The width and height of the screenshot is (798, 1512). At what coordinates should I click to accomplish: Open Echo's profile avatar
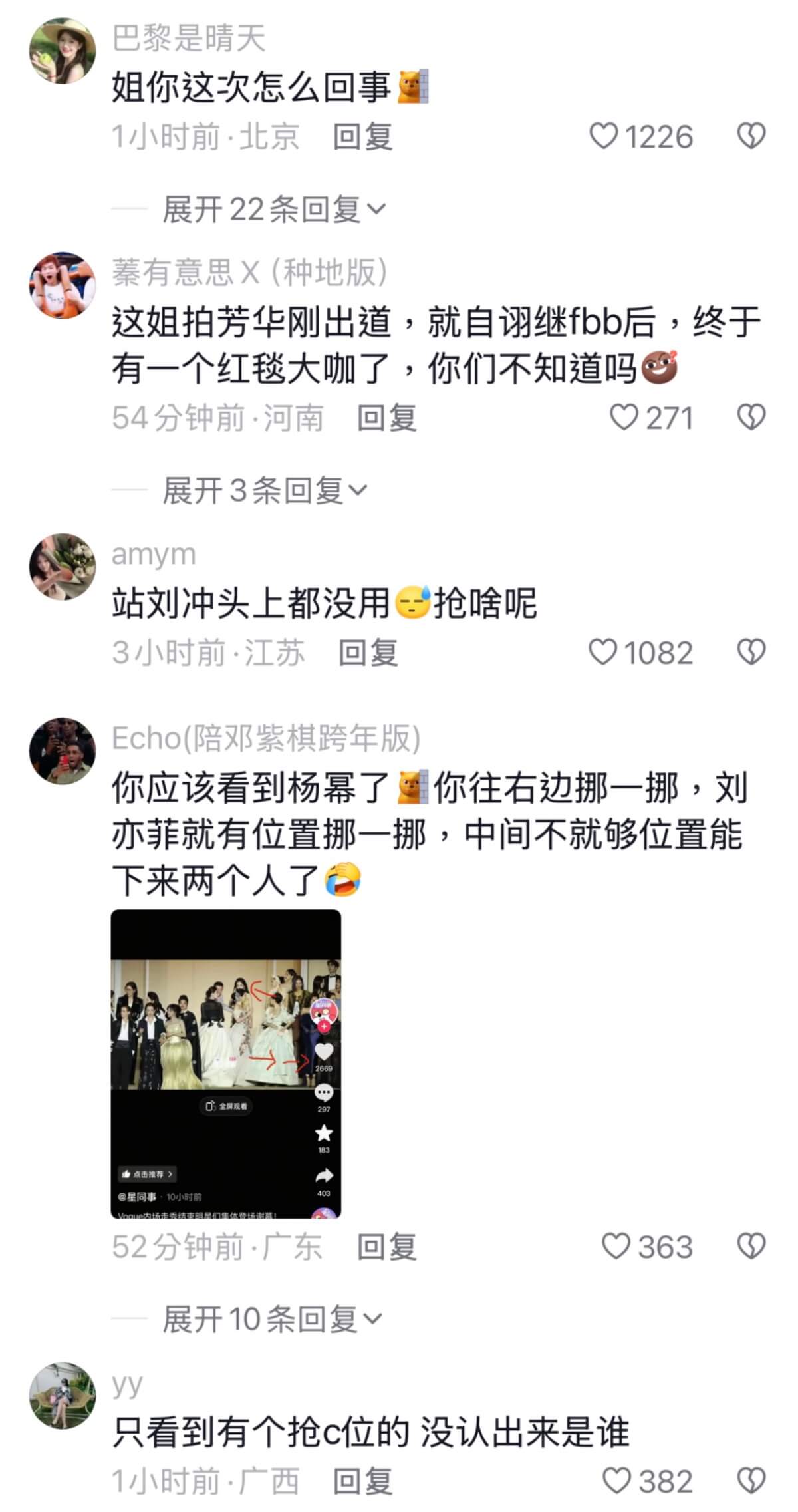coord(63,751)
